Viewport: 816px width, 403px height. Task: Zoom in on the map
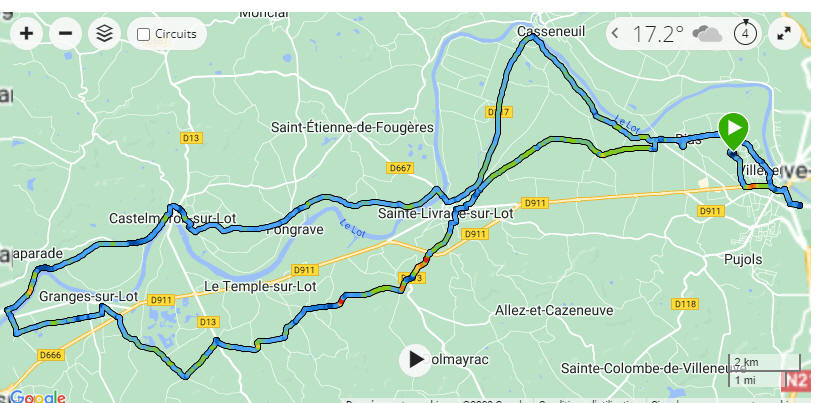[x=26, y=33]
